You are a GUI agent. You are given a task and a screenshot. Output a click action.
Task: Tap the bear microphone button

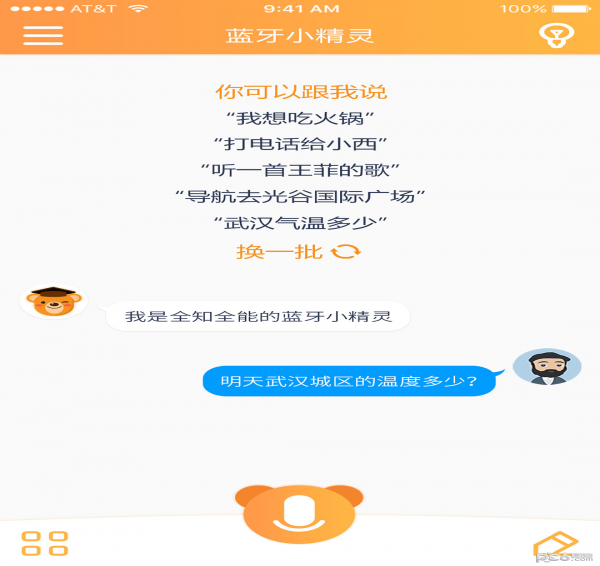[299, 522]
